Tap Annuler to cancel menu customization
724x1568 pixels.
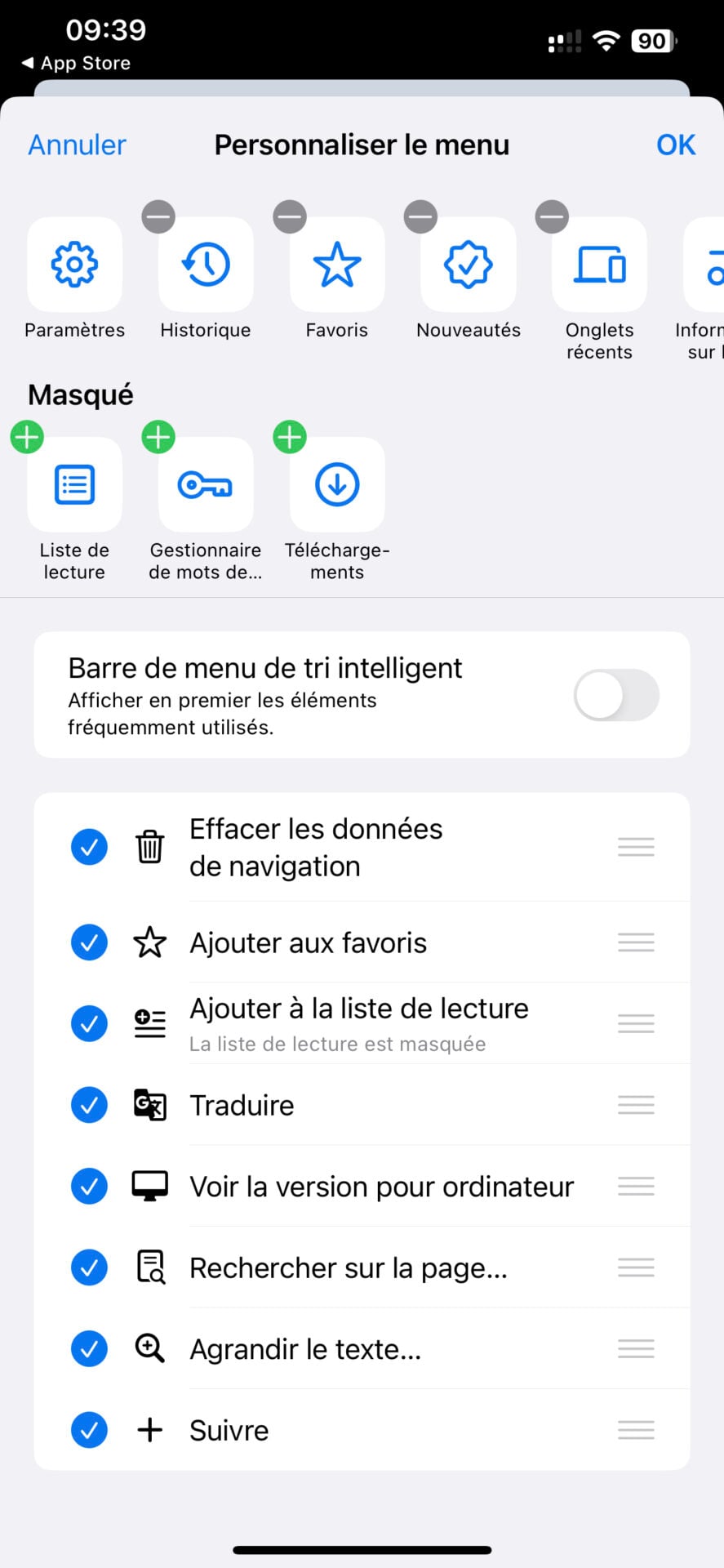[x=78, y=145]
